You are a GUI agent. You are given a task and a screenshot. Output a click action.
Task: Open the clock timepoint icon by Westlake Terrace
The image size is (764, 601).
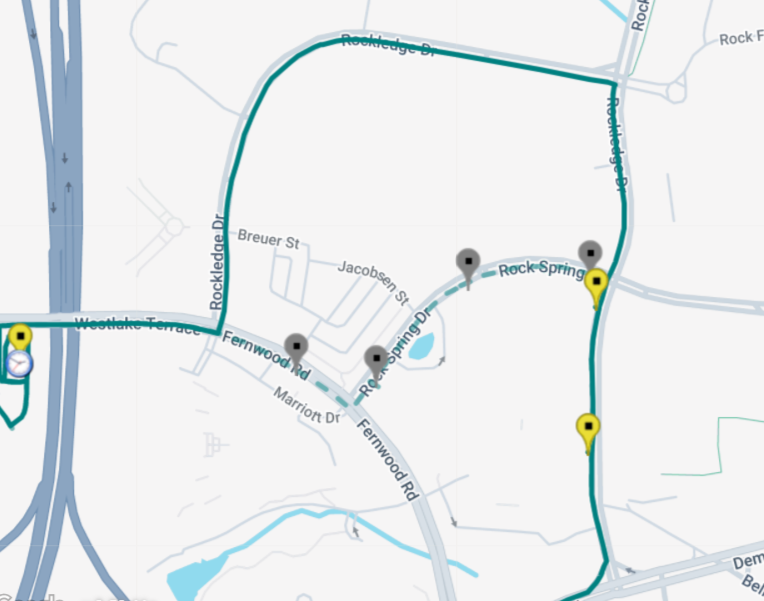coord(19,362)
